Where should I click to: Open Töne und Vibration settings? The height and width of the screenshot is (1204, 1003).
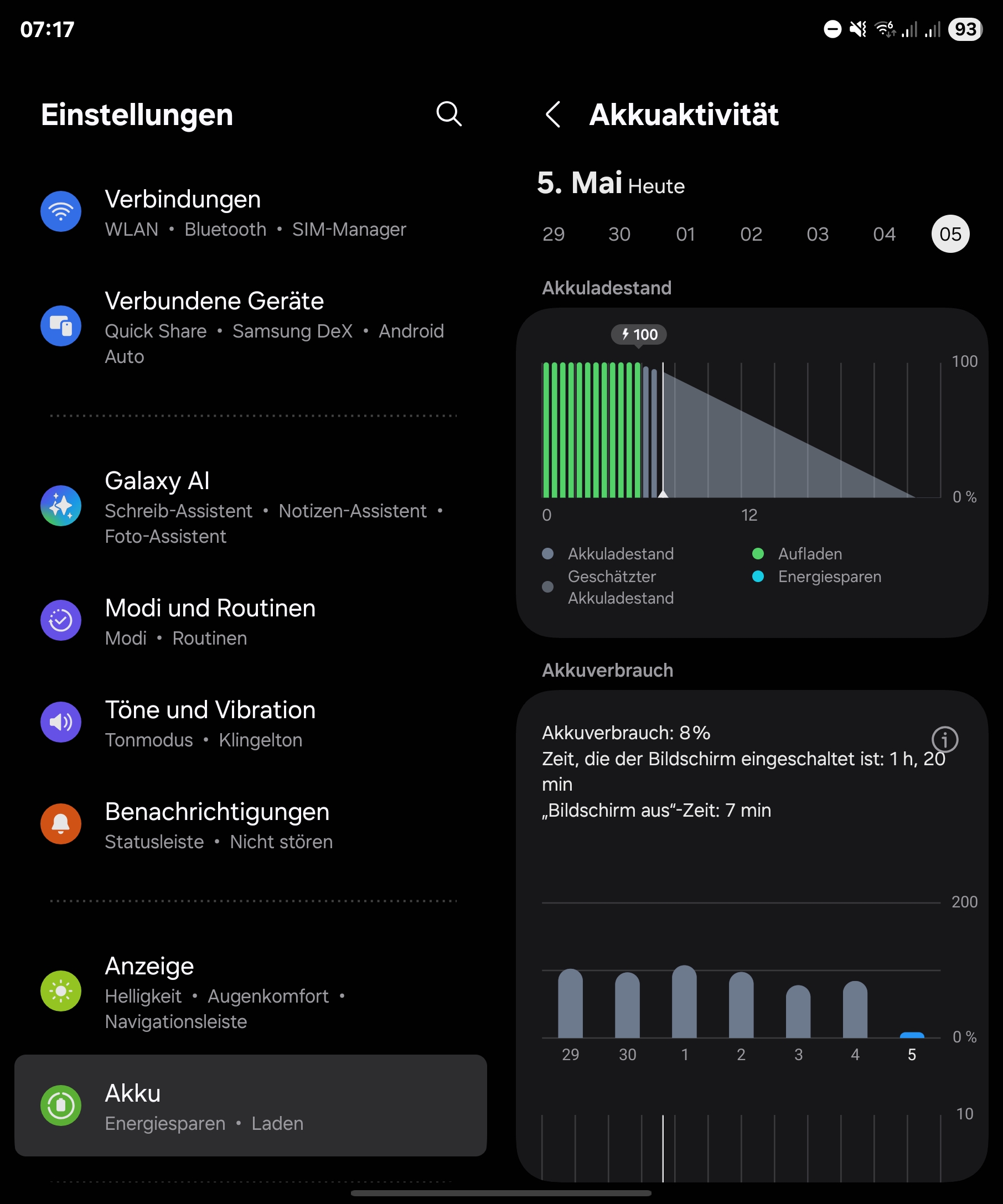(x=251, y=723)
